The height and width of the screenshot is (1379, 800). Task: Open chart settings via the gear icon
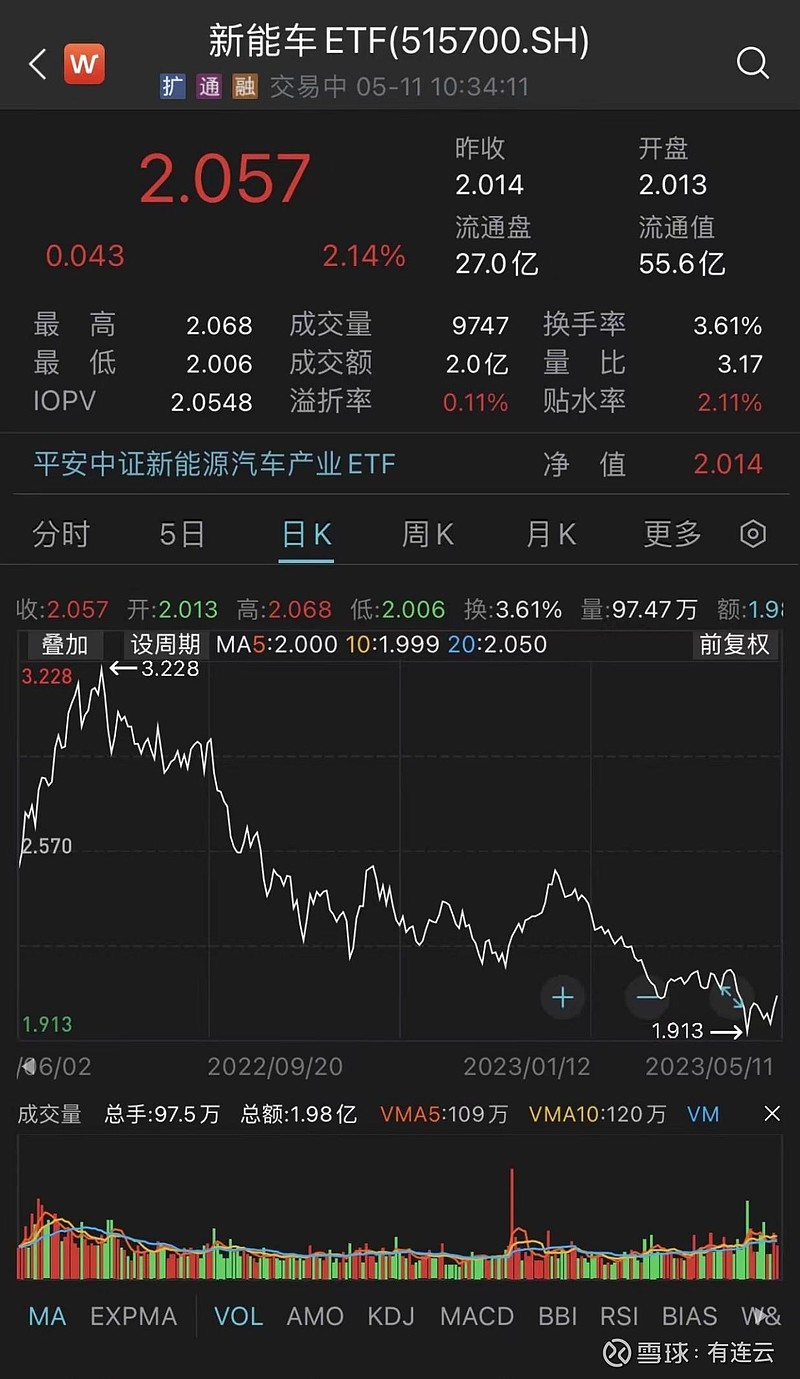(x=753, y=534)
